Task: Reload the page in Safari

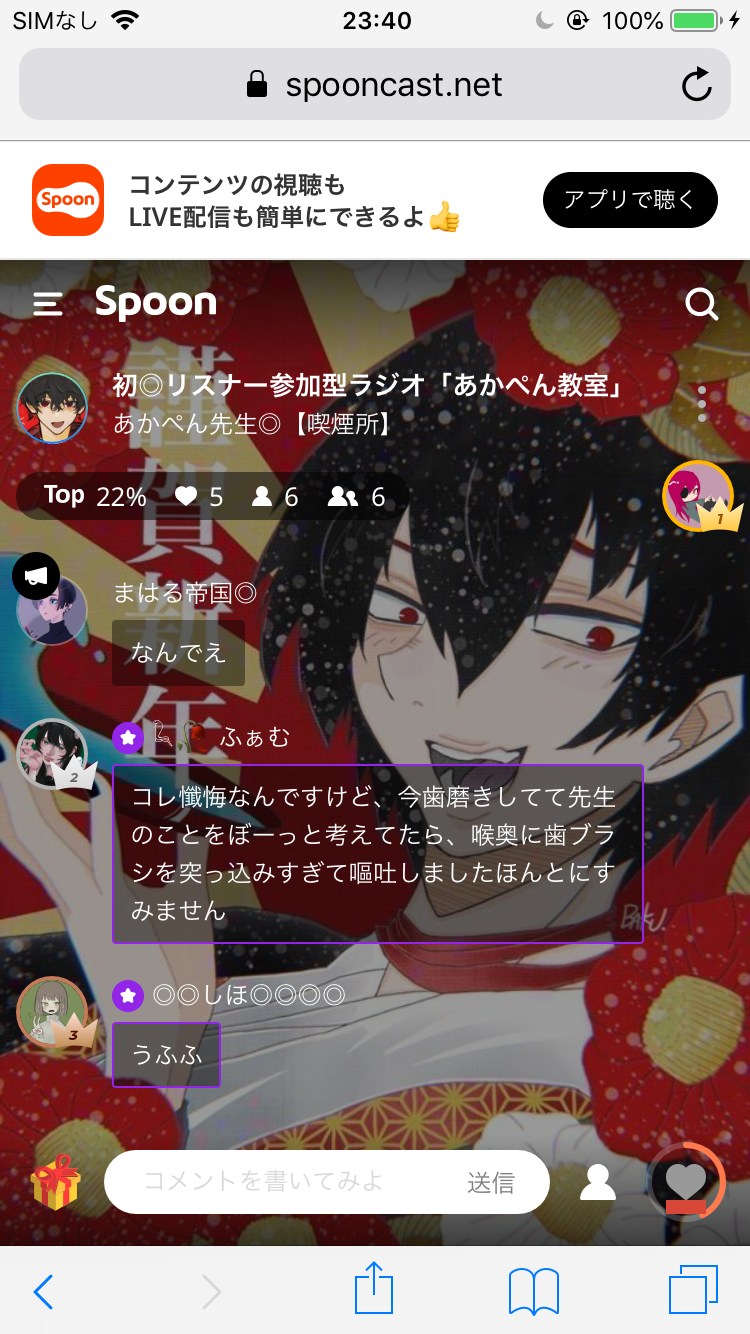Action: coord(696,85)
